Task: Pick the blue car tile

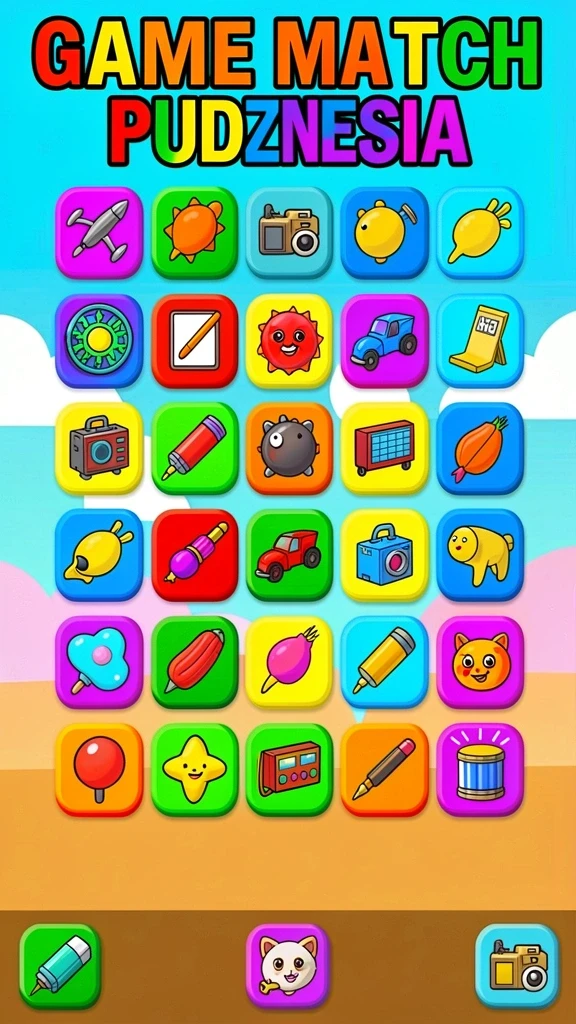Action: pos(384,340)
